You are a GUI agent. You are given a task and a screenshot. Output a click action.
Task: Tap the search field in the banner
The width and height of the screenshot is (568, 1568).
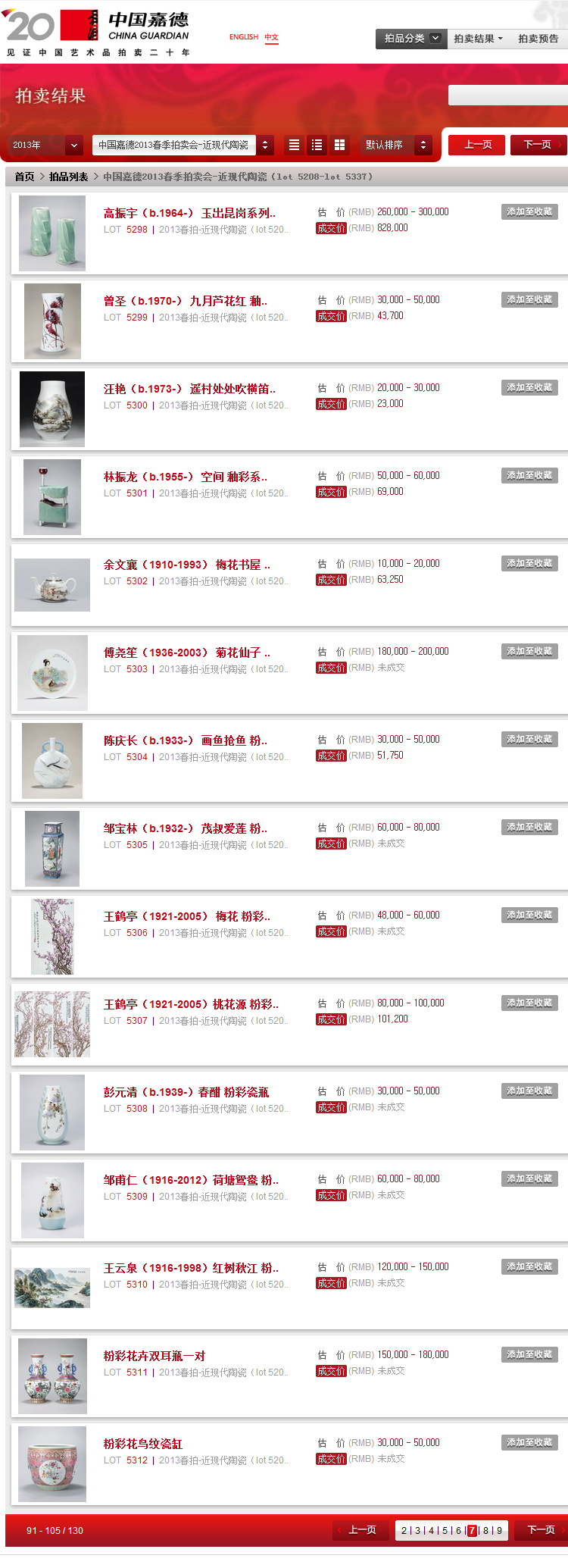tap(507, 95)
